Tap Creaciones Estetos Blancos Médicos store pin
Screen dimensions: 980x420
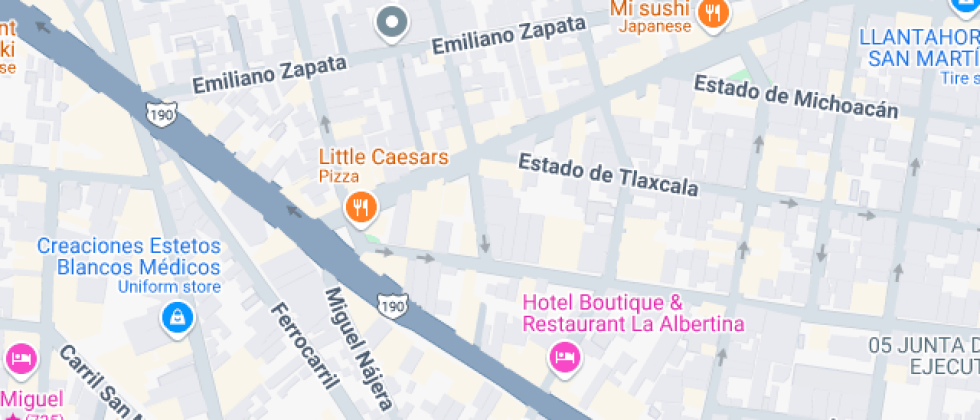tap(177, 317)
